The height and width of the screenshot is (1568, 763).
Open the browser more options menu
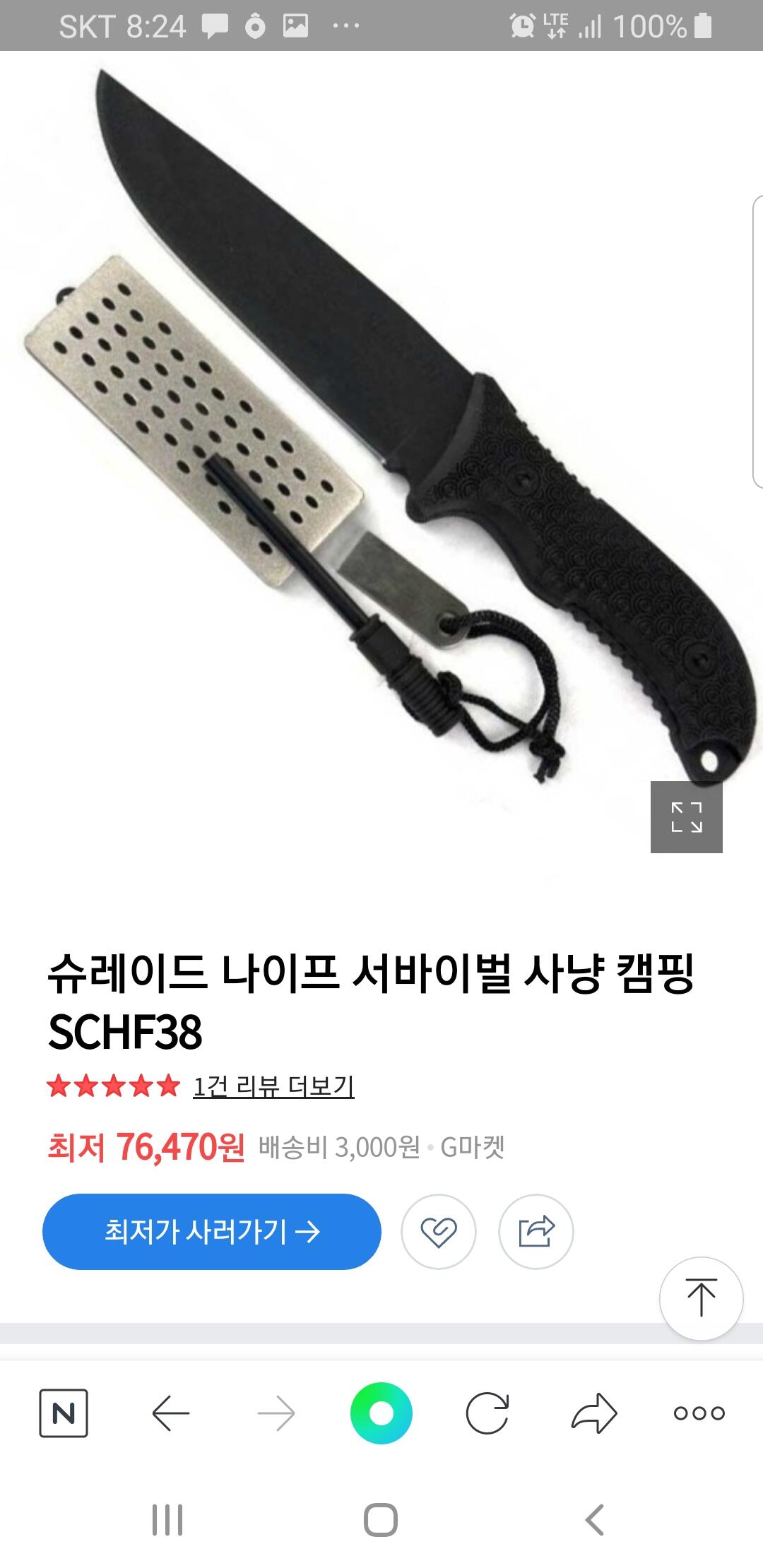click(x=699, y=1413)
